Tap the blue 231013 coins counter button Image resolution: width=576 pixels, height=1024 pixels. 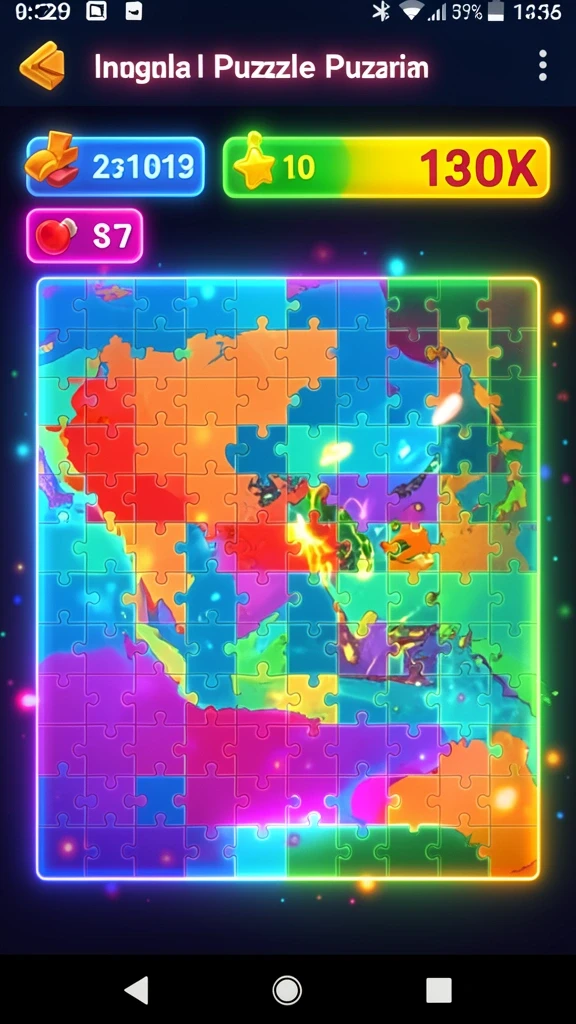pos(115,167)
